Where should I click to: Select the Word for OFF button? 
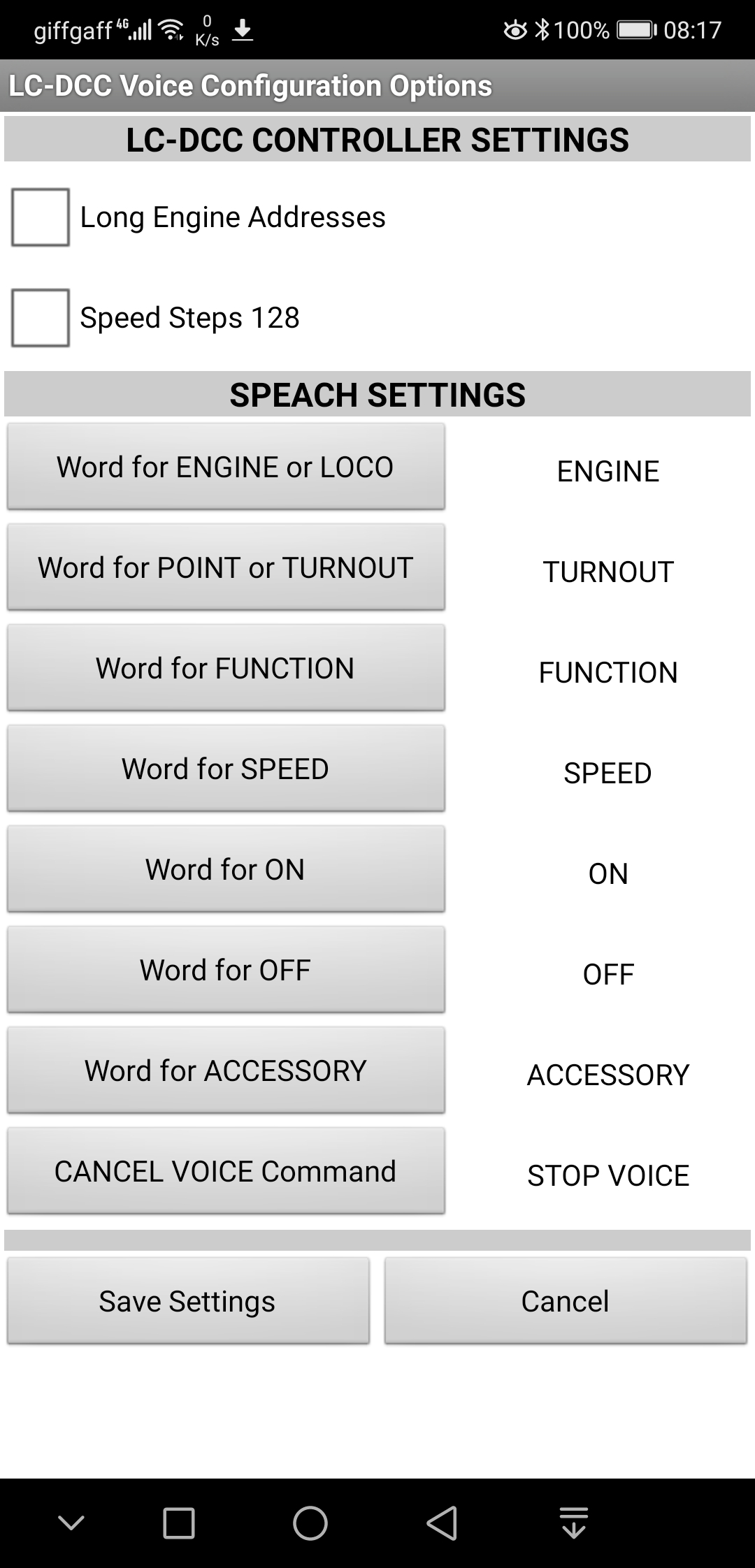click(x=226, y=970)
